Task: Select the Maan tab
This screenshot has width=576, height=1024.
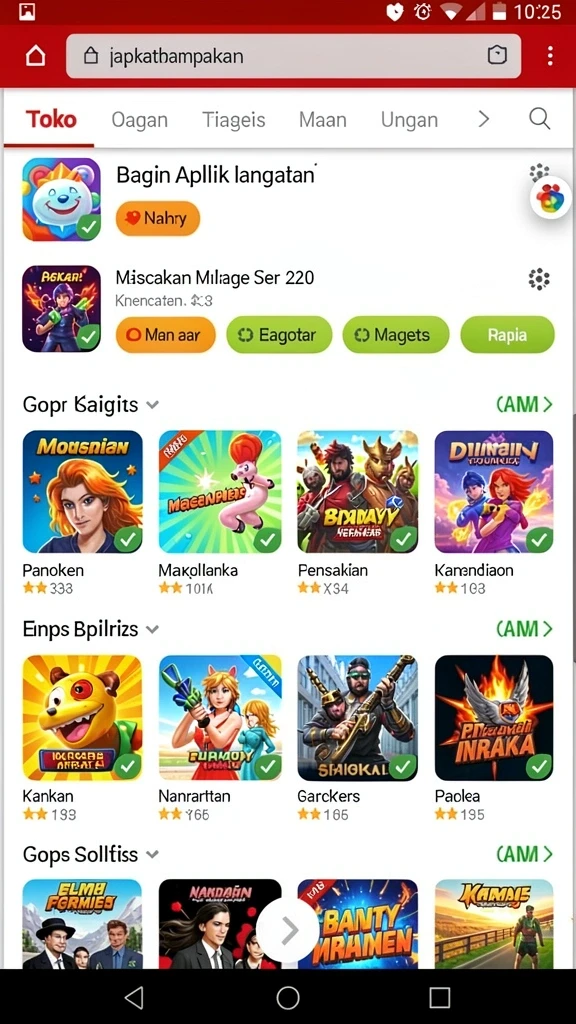Action: 323,120
